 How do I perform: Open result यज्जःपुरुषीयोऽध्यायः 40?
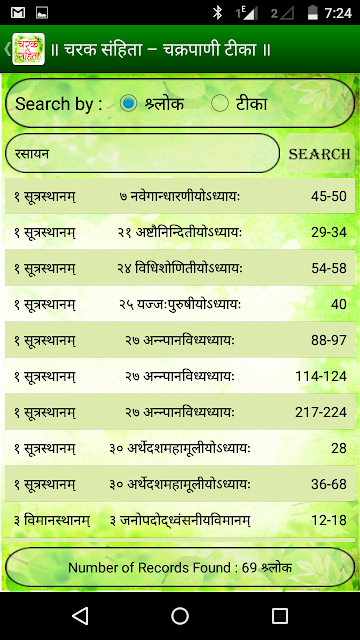pyautogui.click(x=180, y=304)
